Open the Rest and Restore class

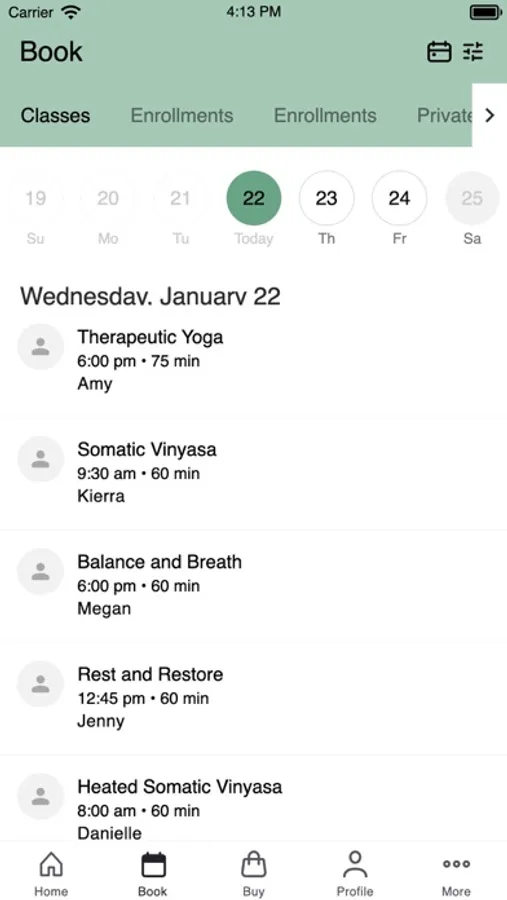[x=253, y=698]
